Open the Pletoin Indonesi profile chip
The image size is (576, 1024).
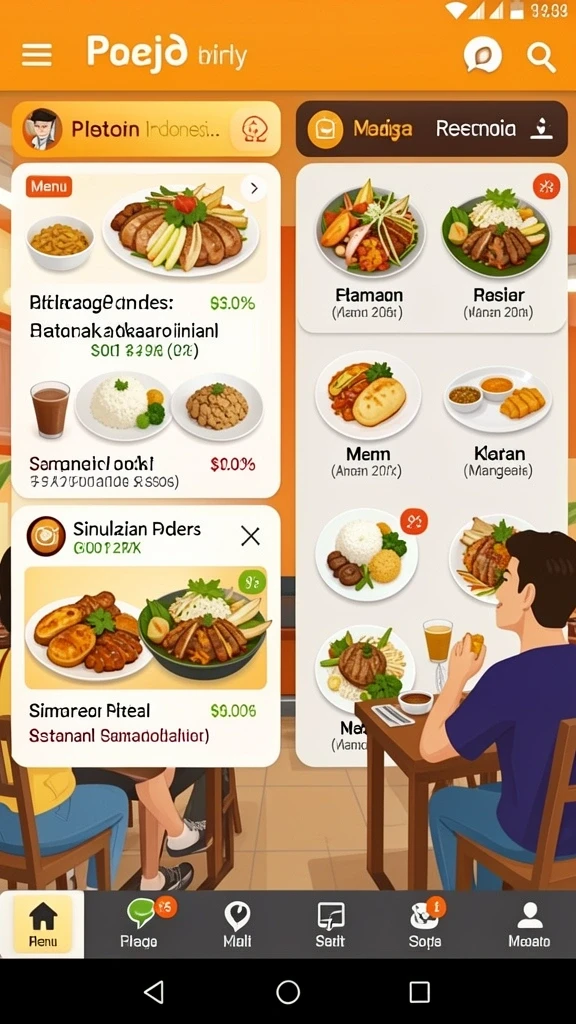click(x=146, y=129)
